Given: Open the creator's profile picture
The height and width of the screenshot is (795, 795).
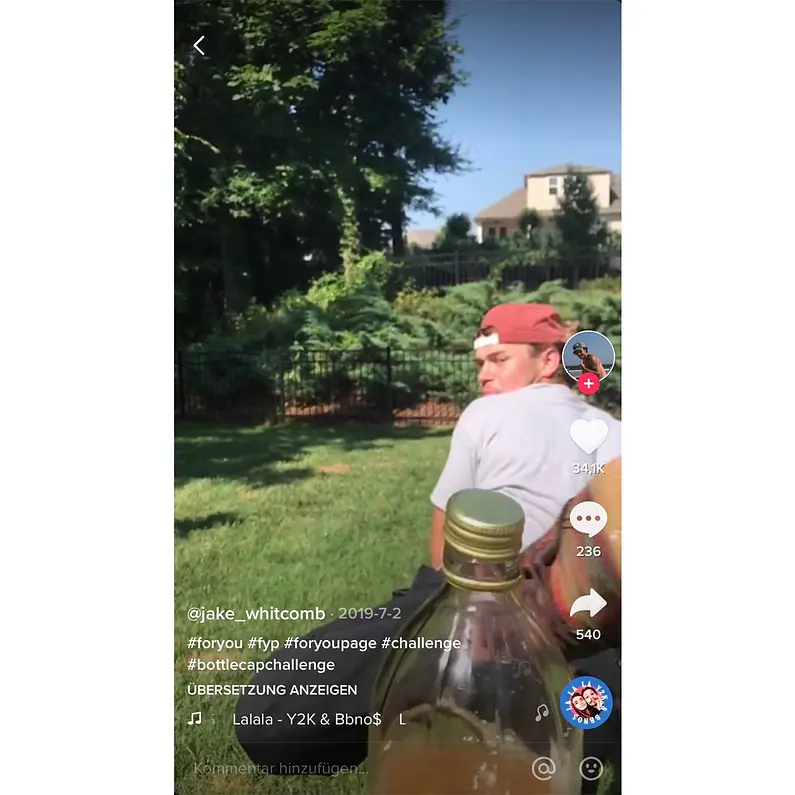Looking at the screenshot, I should tap(588, 355).
